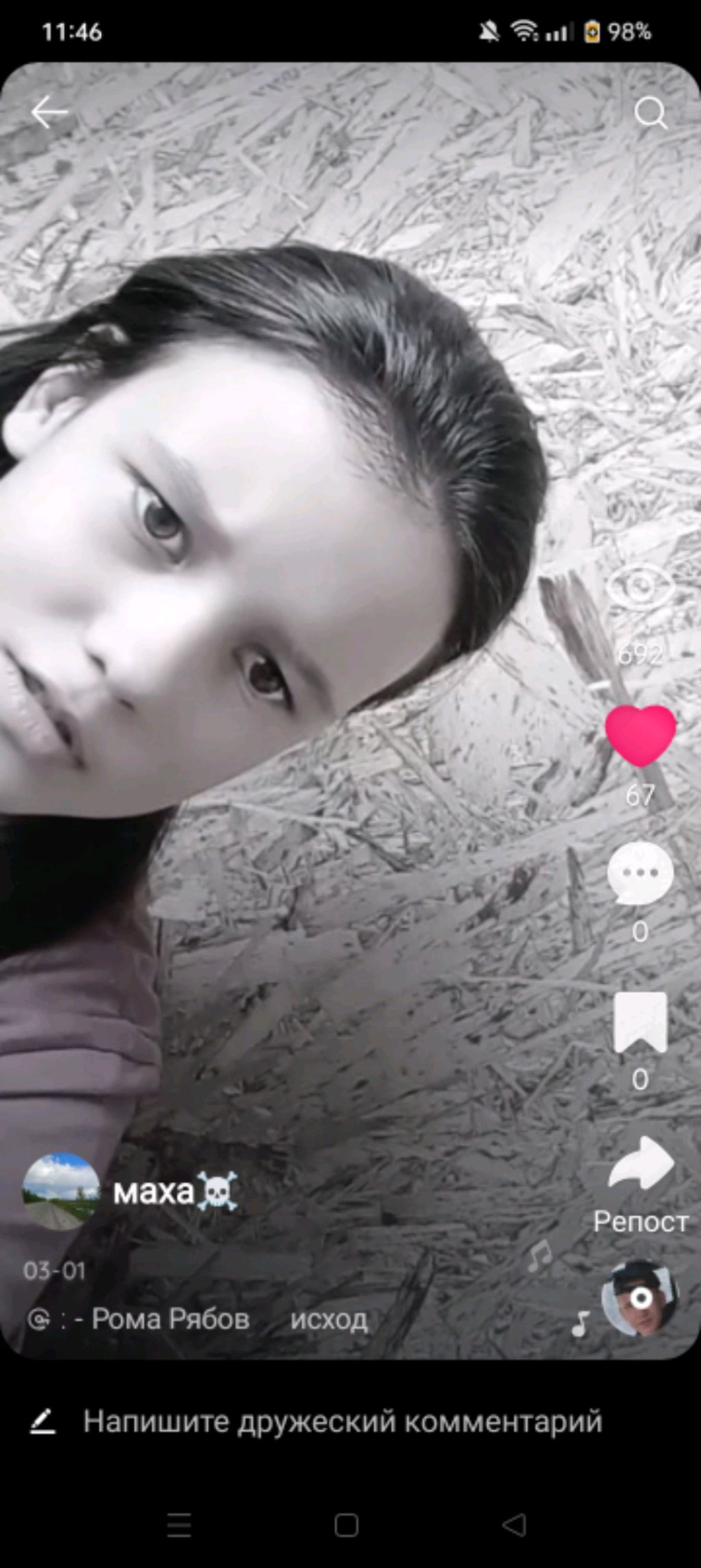This screenshot has width=701, height=1568.
Task: Open the comments bubble
Action: click(x=640, y=874)
